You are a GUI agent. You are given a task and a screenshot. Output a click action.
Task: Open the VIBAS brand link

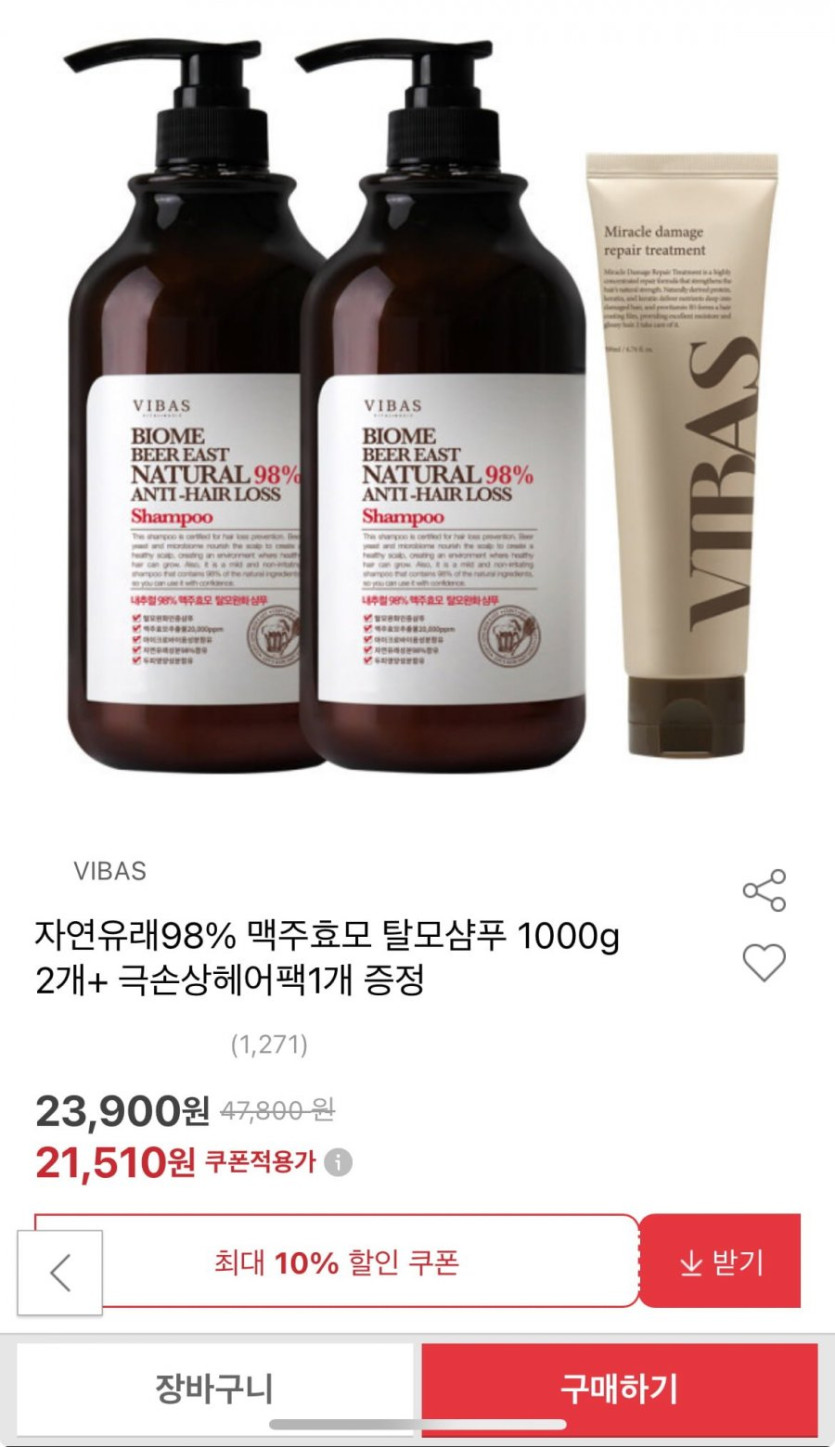(110, 871)
